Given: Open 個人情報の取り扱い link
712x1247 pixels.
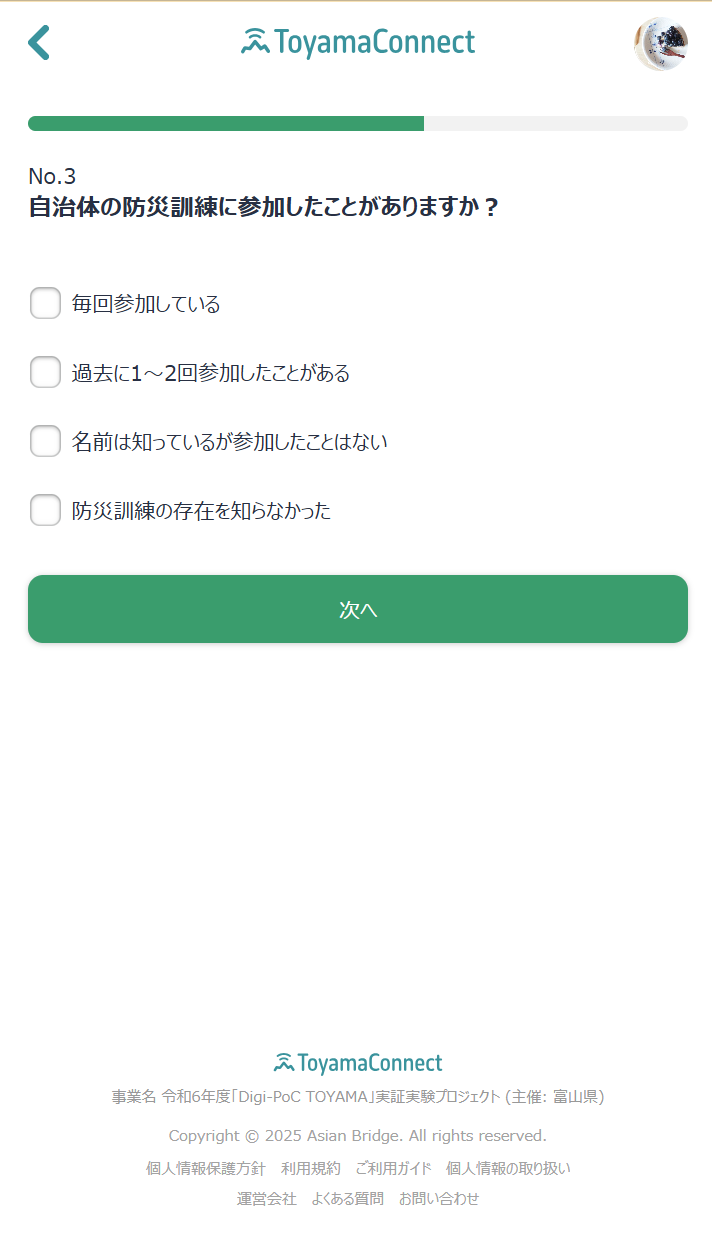Looking at the screenshot, I should (508, 1168).
